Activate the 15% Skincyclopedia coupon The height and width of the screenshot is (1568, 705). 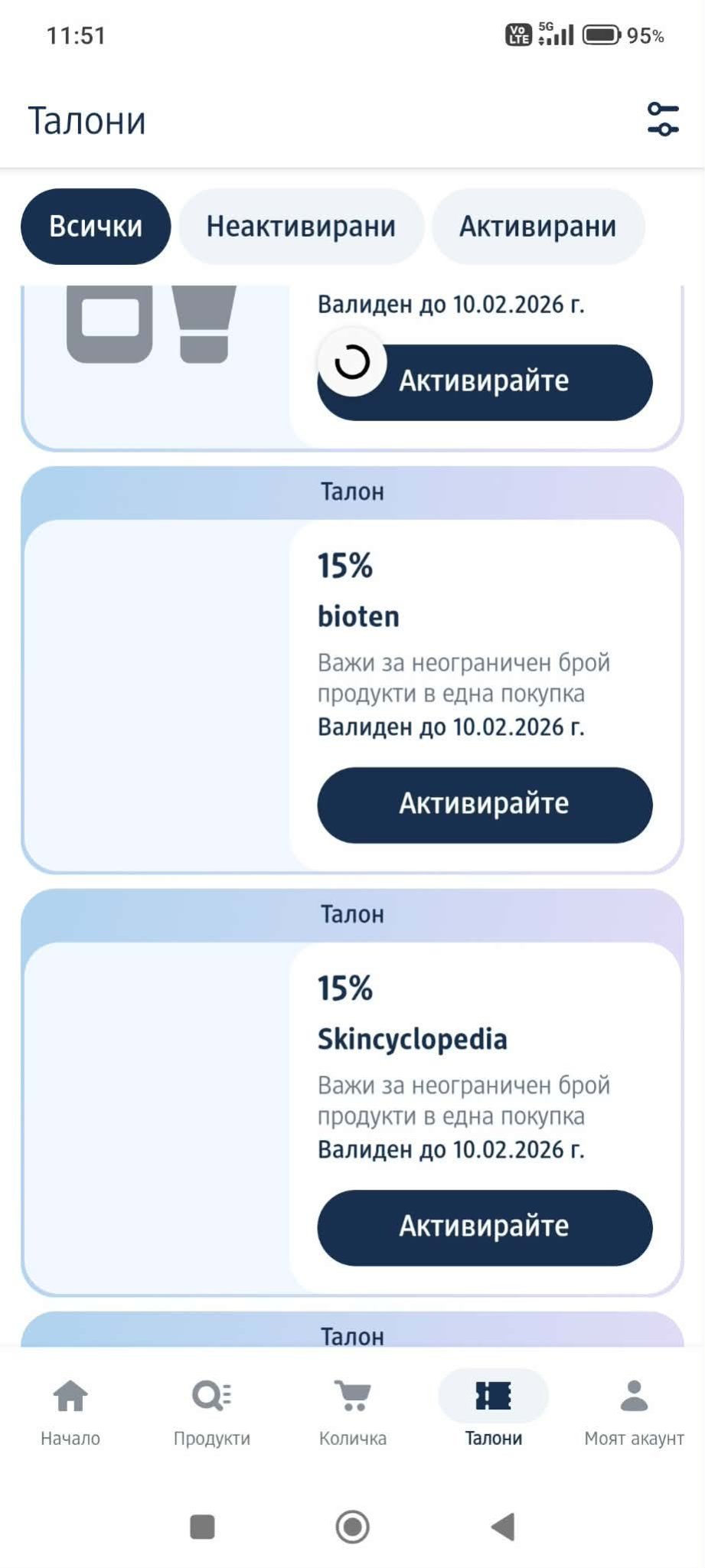pos(485,1227)
